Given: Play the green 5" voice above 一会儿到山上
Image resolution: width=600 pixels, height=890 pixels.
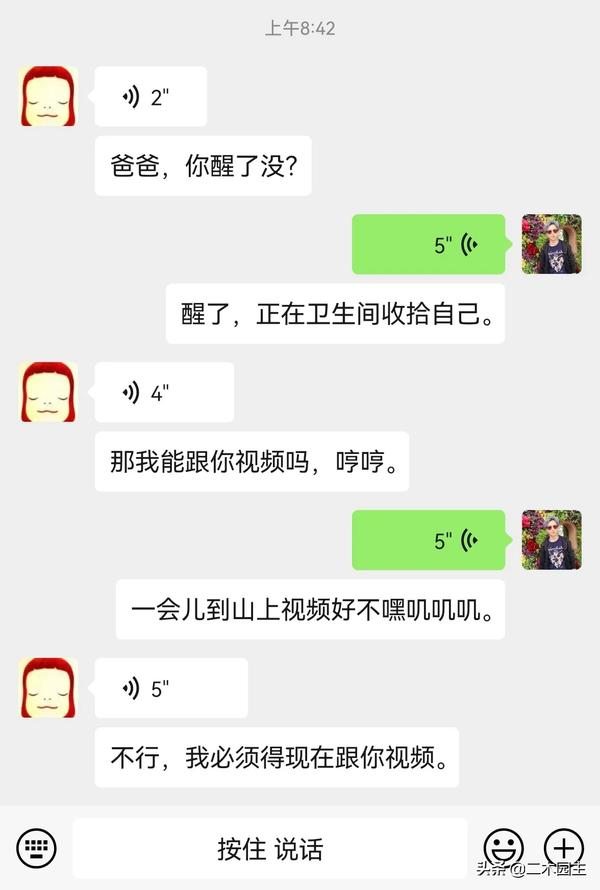Looking at the screenshot, I should pos(428,540).
